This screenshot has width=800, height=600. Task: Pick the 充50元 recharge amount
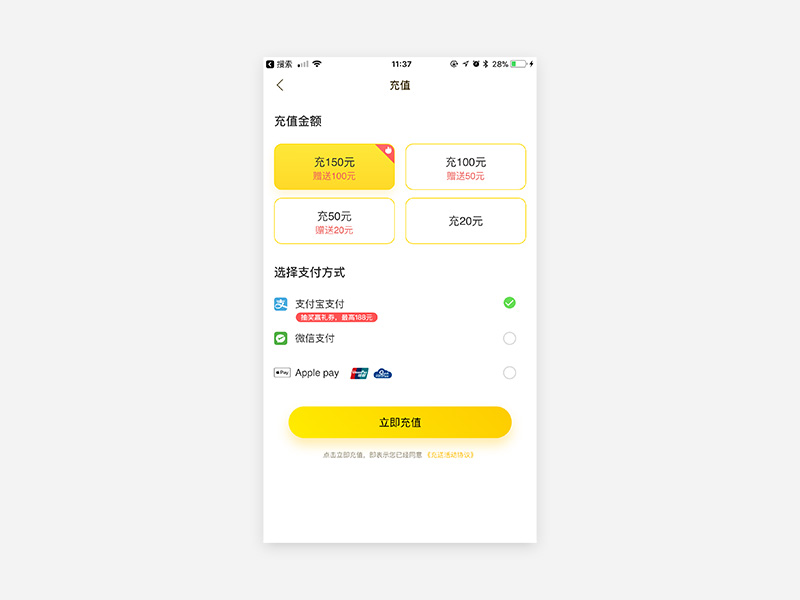(334, 221)
